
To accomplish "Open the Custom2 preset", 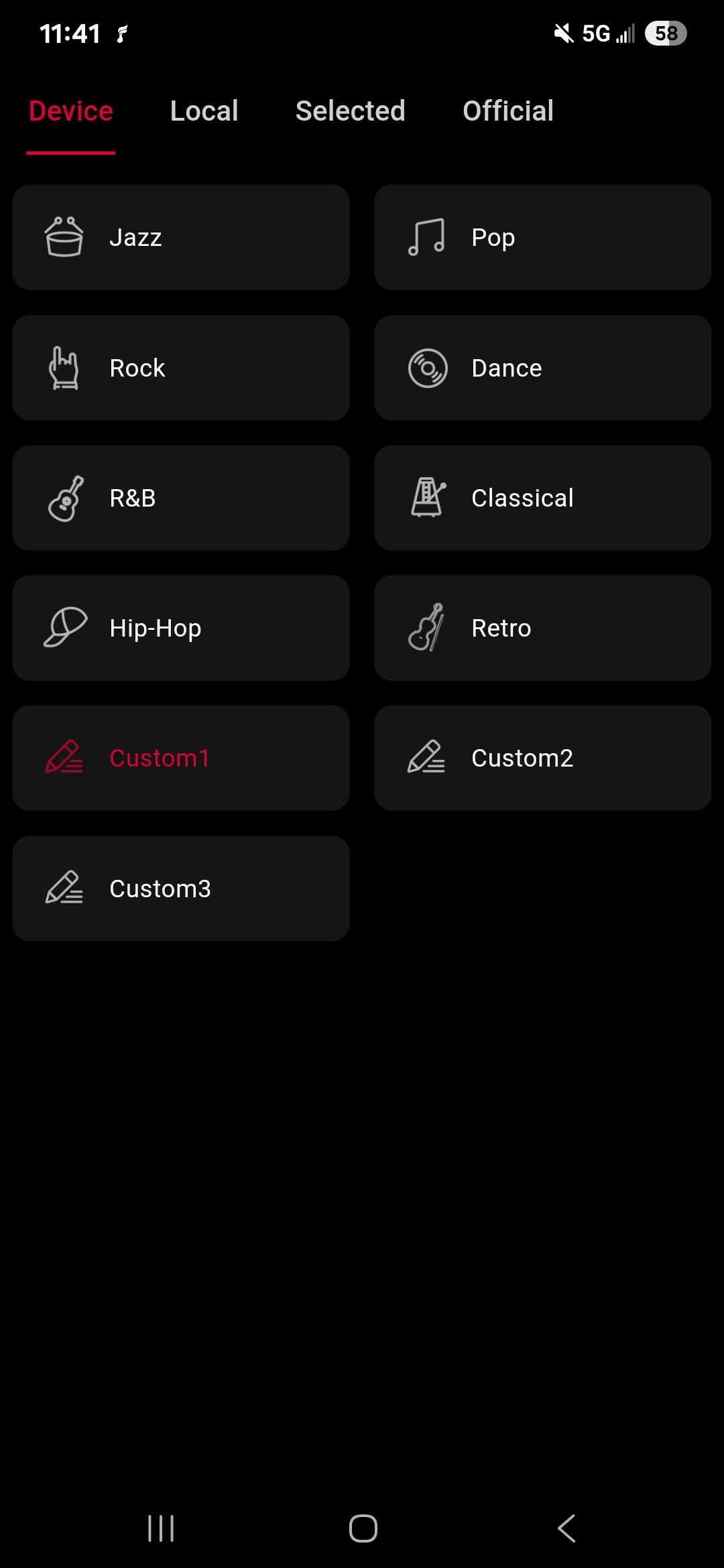I will click(x=542, y=758).
